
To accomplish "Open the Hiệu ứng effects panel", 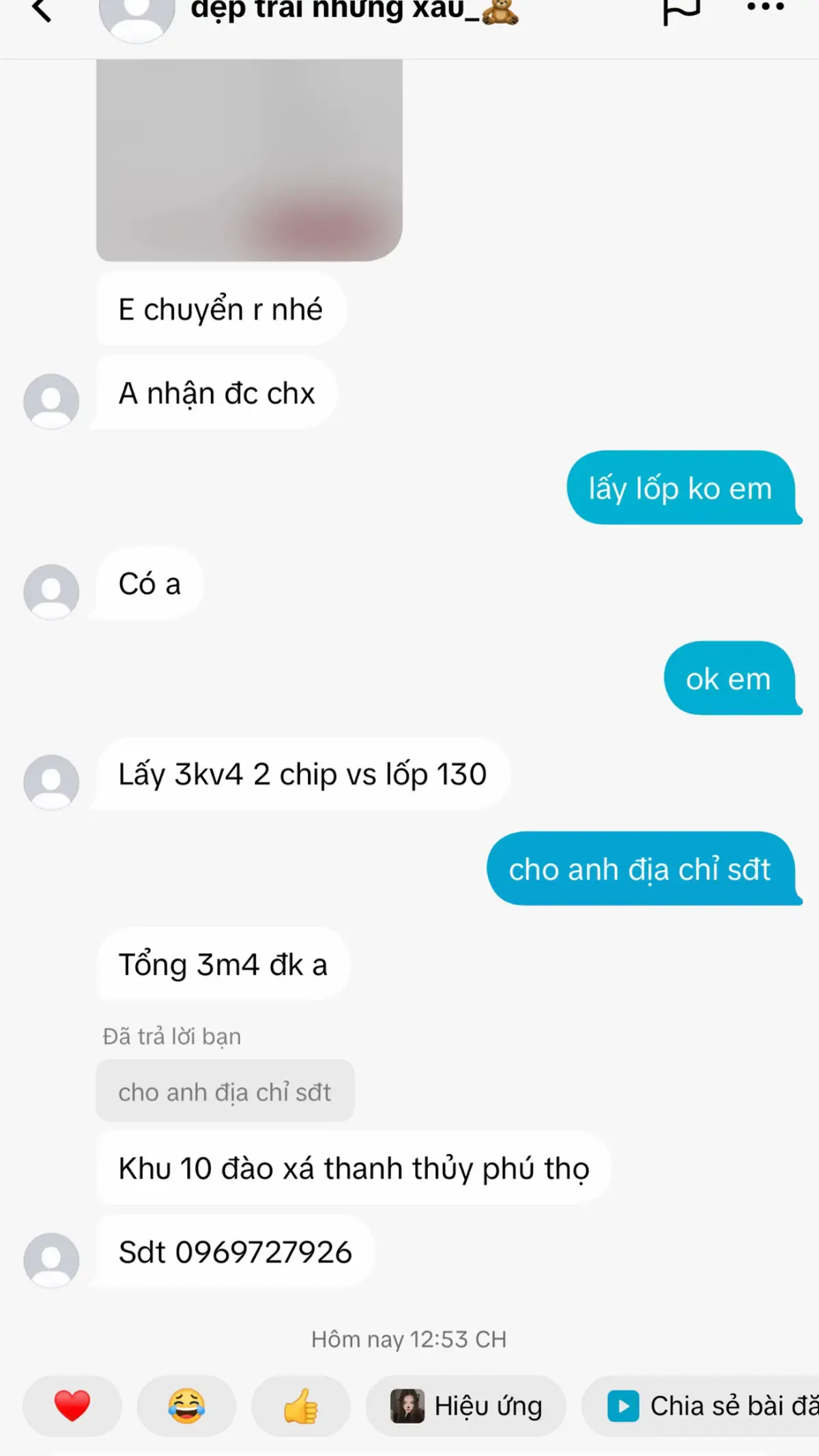I will click(466, 1406).
